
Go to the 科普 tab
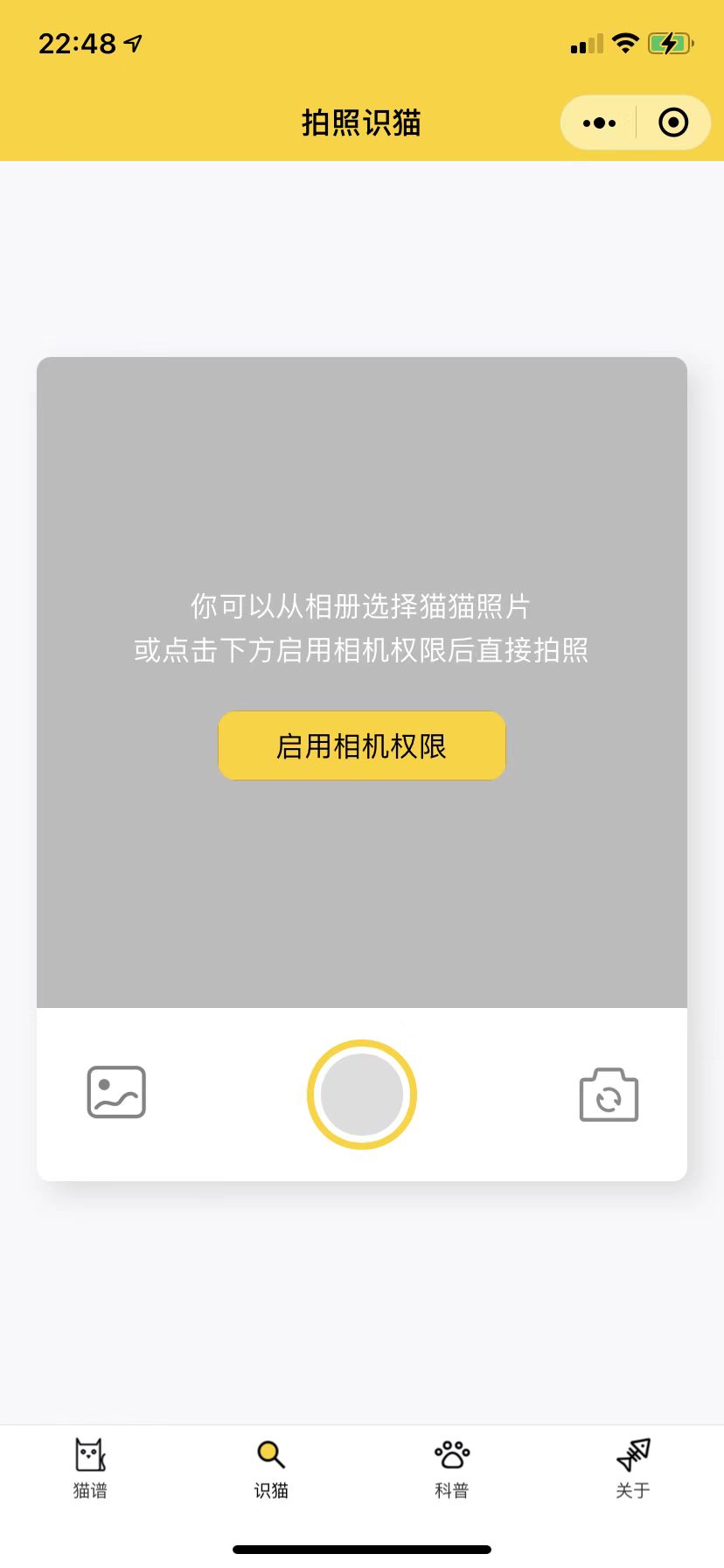pyautogui.click(x=452, y=1469)
